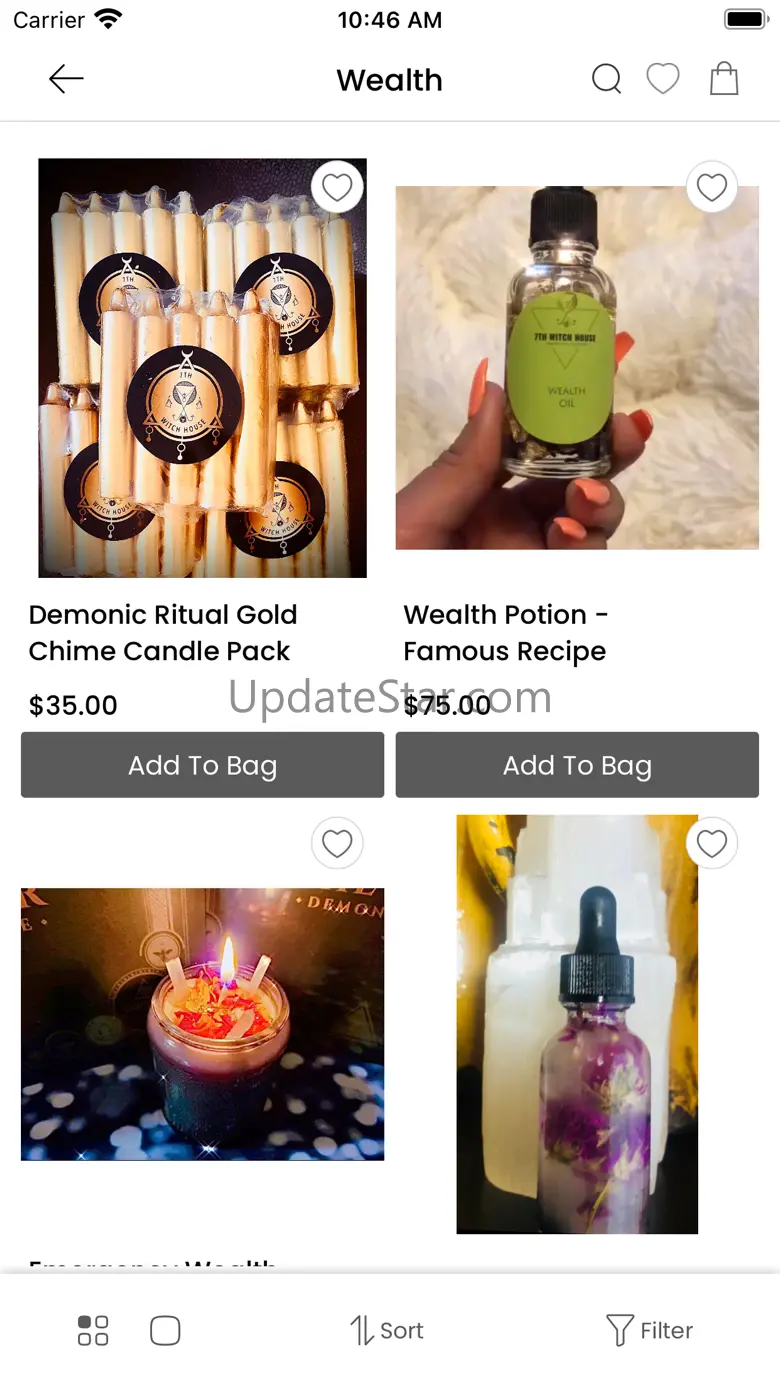Viewport: 780px width, 1387px height.
Task: Switch to grid view layout
Action: pyautogui.click(x=93, y=1330)
